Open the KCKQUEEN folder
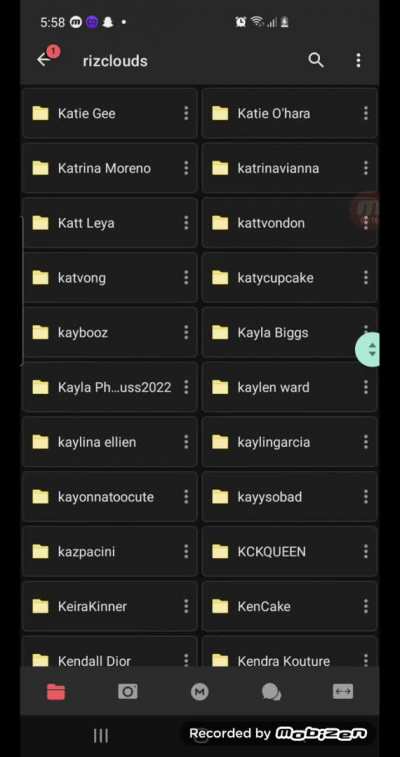400x757 pixels. point(290,551)
